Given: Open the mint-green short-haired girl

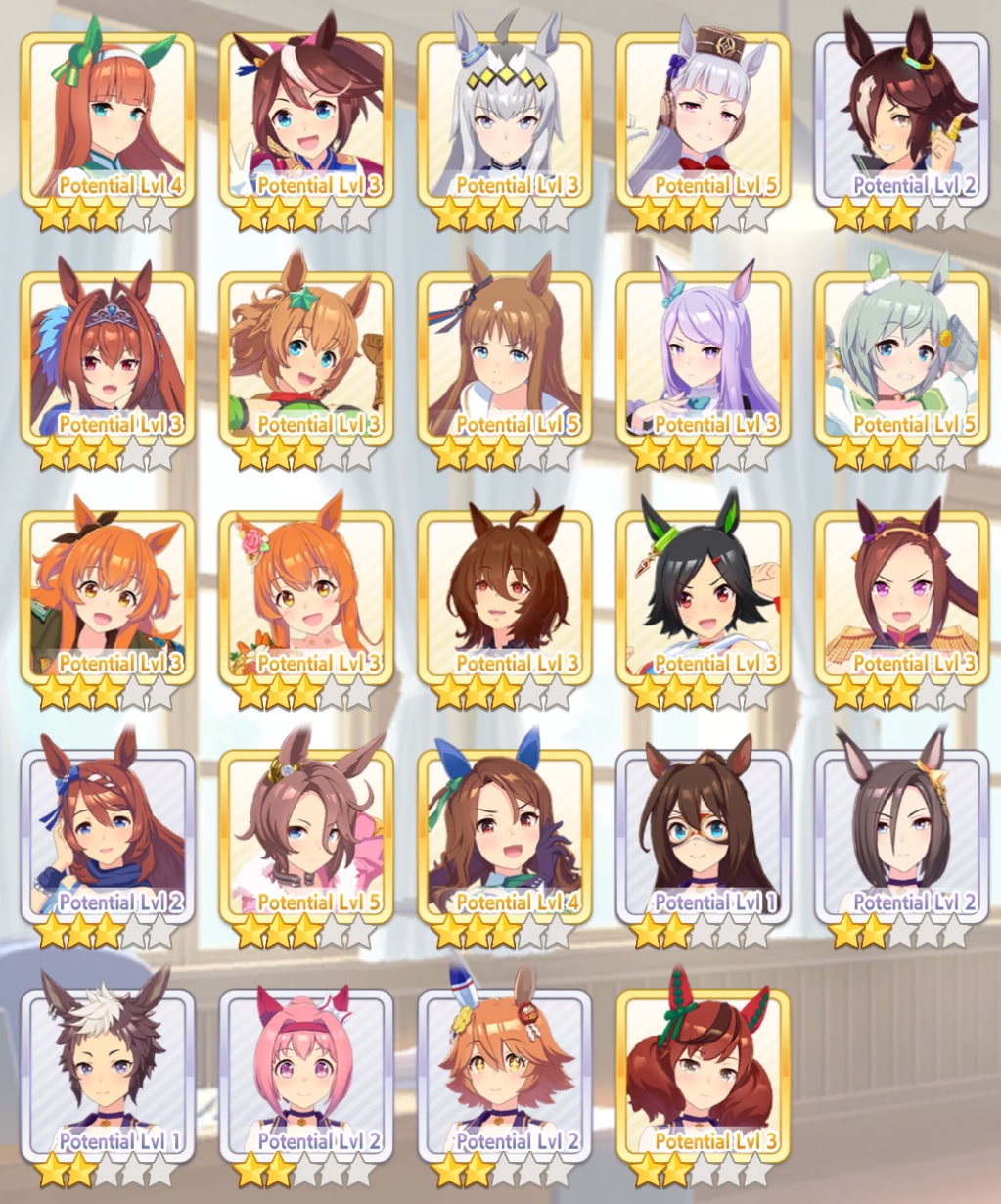Looking at the screenshot, I should pos(901,357).
